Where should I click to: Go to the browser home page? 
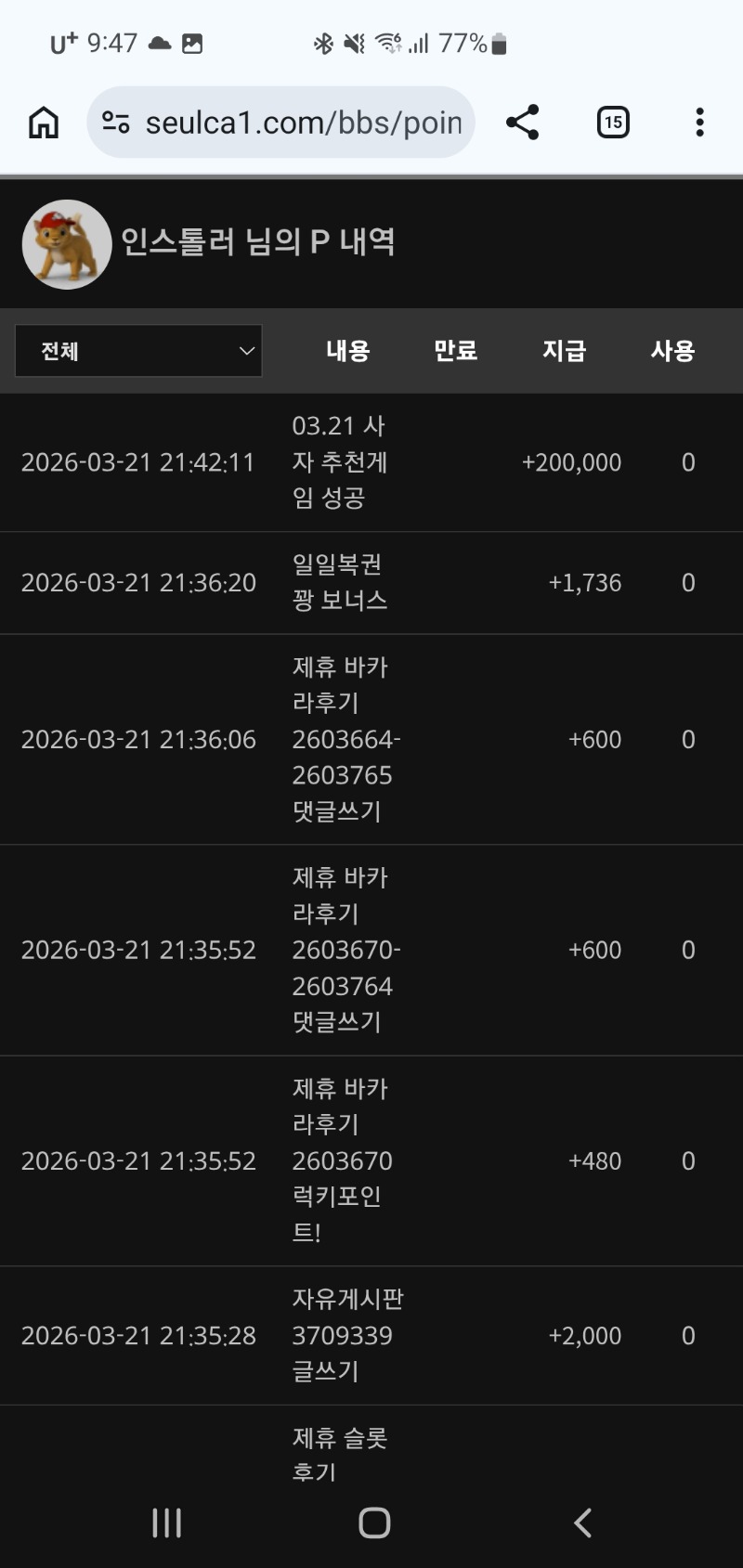(44, 123)
